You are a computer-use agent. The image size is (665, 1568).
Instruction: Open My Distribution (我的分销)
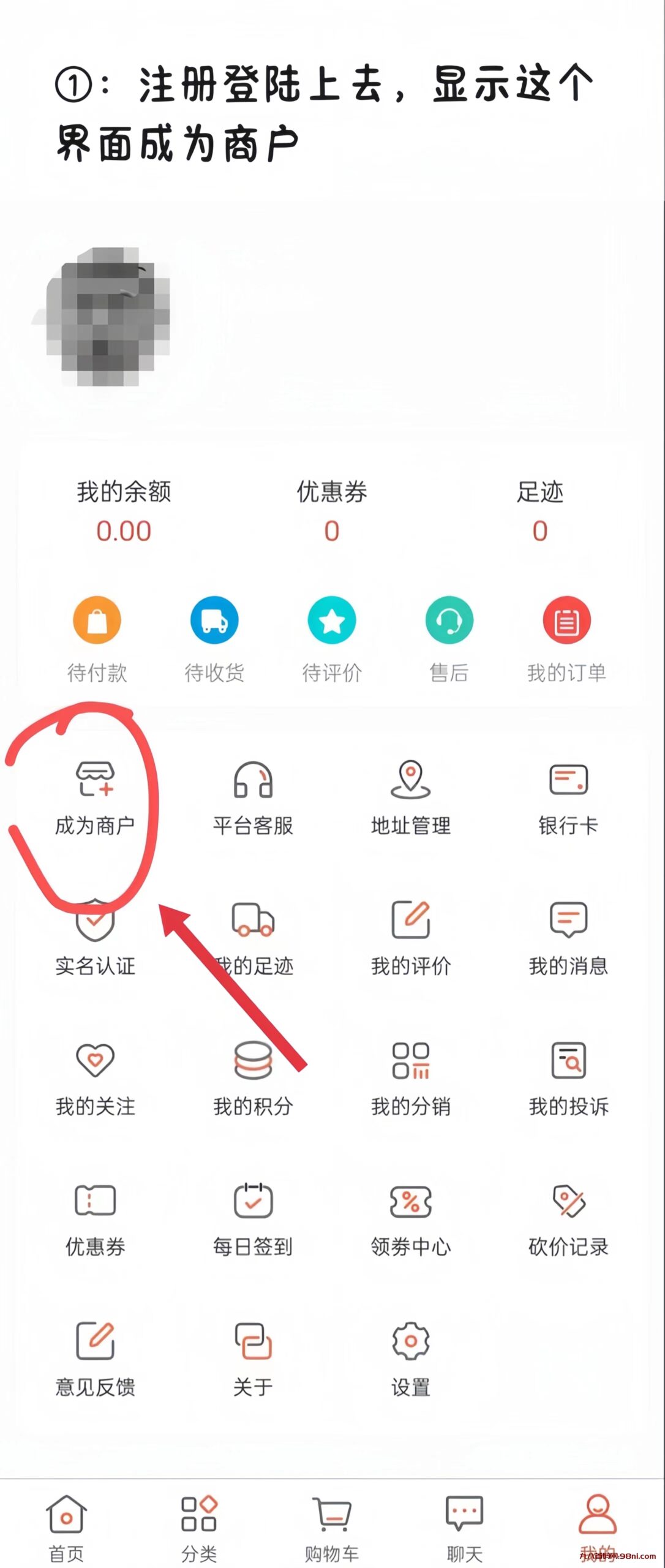point(411,1078)
